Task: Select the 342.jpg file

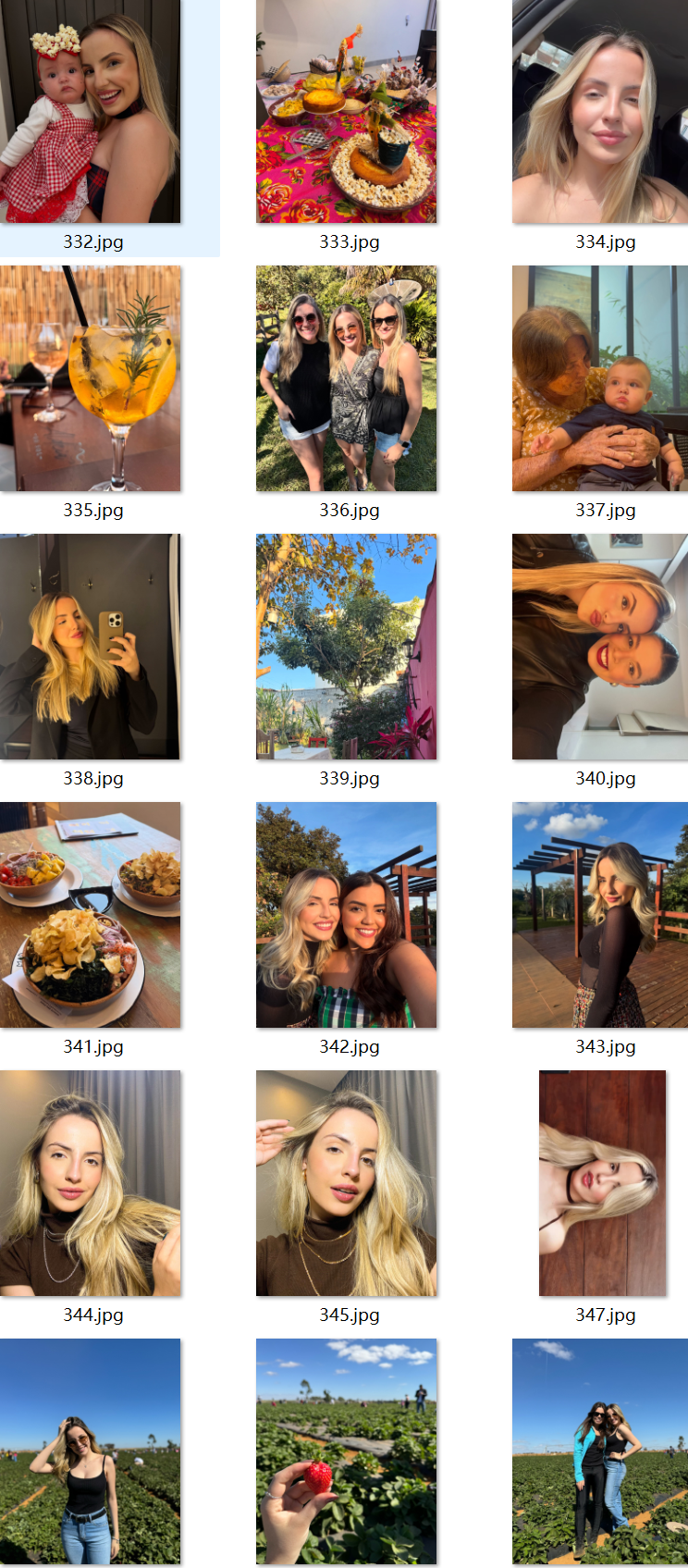Action: click(346, 915)
